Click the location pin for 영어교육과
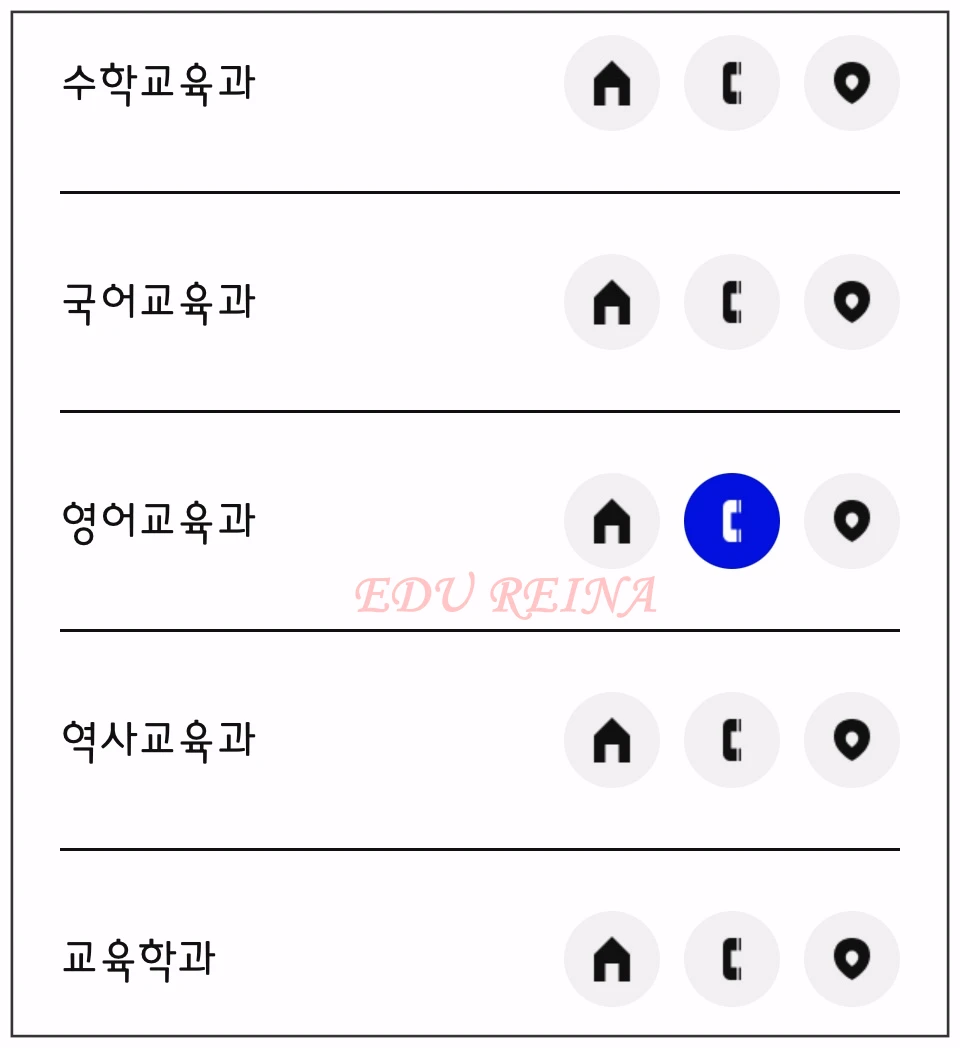 pos(851,520)
